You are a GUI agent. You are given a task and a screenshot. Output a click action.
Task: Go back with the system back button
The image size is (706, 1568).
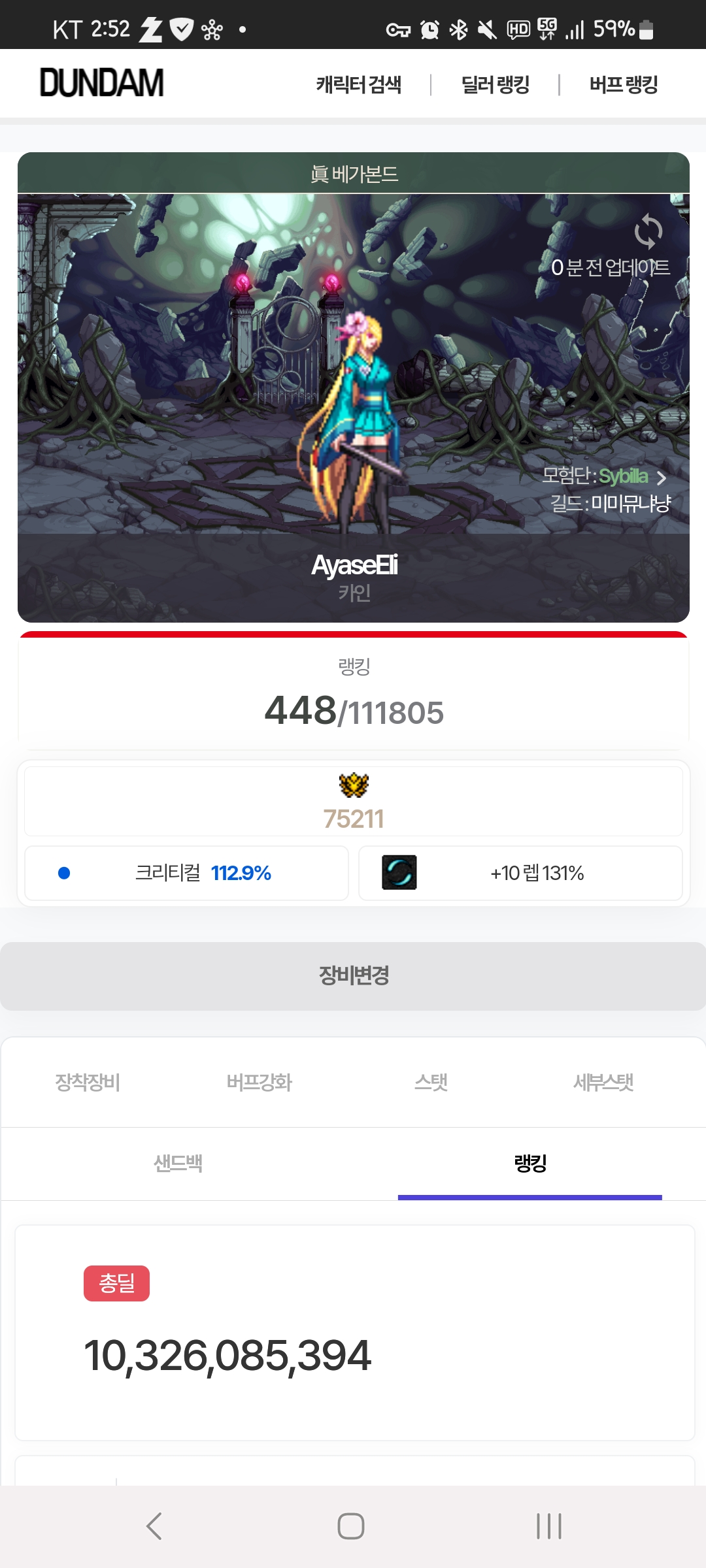154,1526
